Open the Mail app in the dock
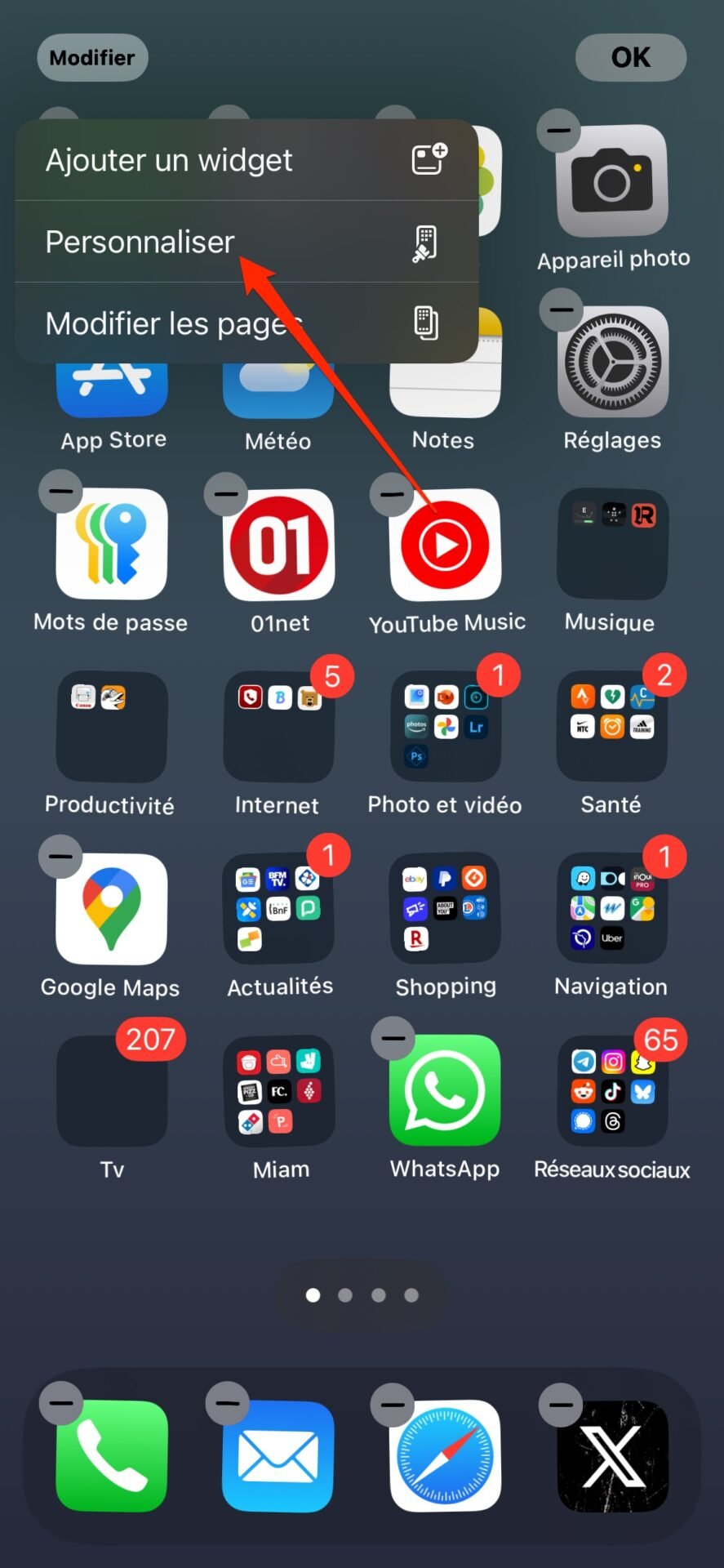 pyautogui.click(x=278, y=1456)
